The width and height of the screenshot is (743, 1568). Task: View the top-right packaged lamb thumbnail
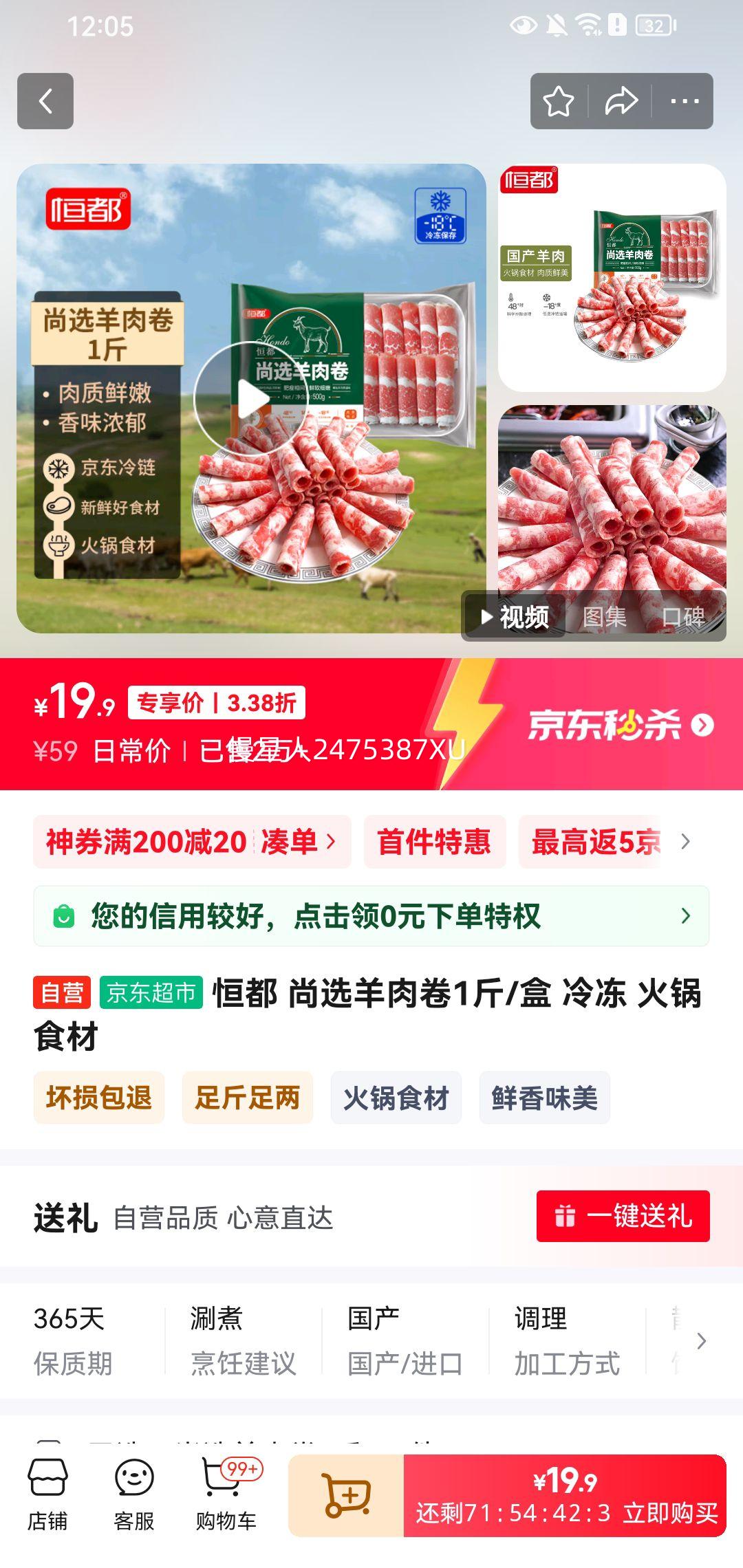point(612,278)
